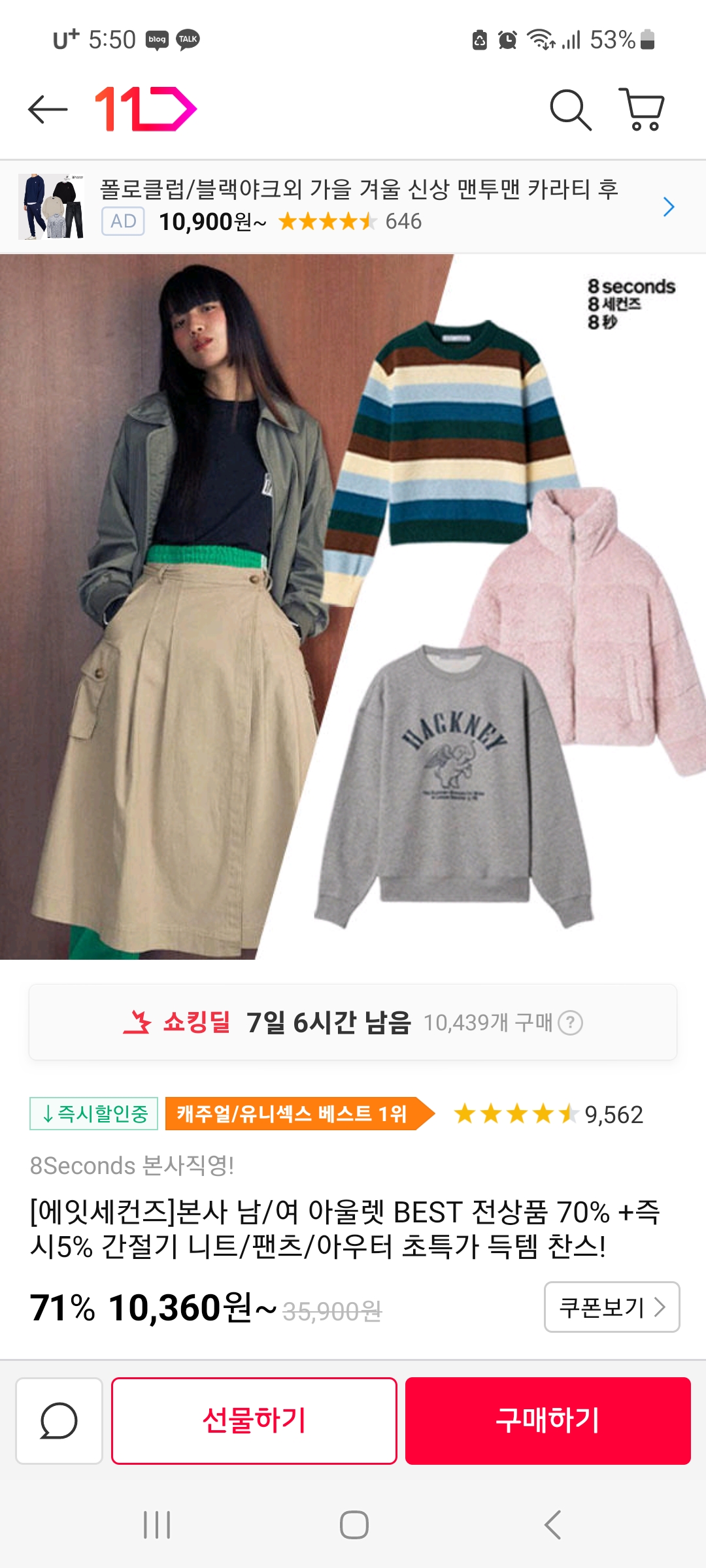The width and height of the screenshot is (706, 1568).
Task: Select 선물하기 to send as gift
Action: (x=254, y=1421)
